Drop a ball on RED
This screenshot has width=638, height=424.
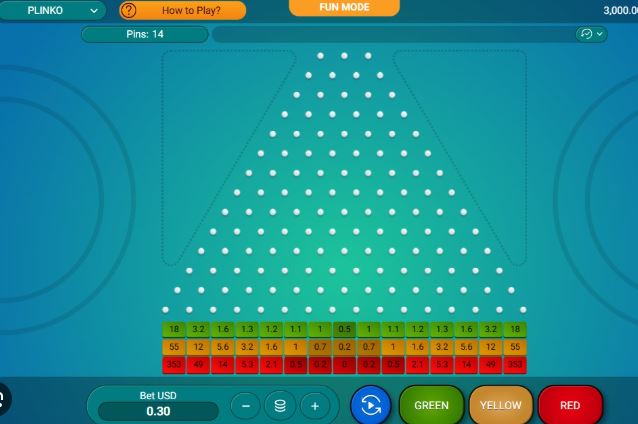[570, 405]
